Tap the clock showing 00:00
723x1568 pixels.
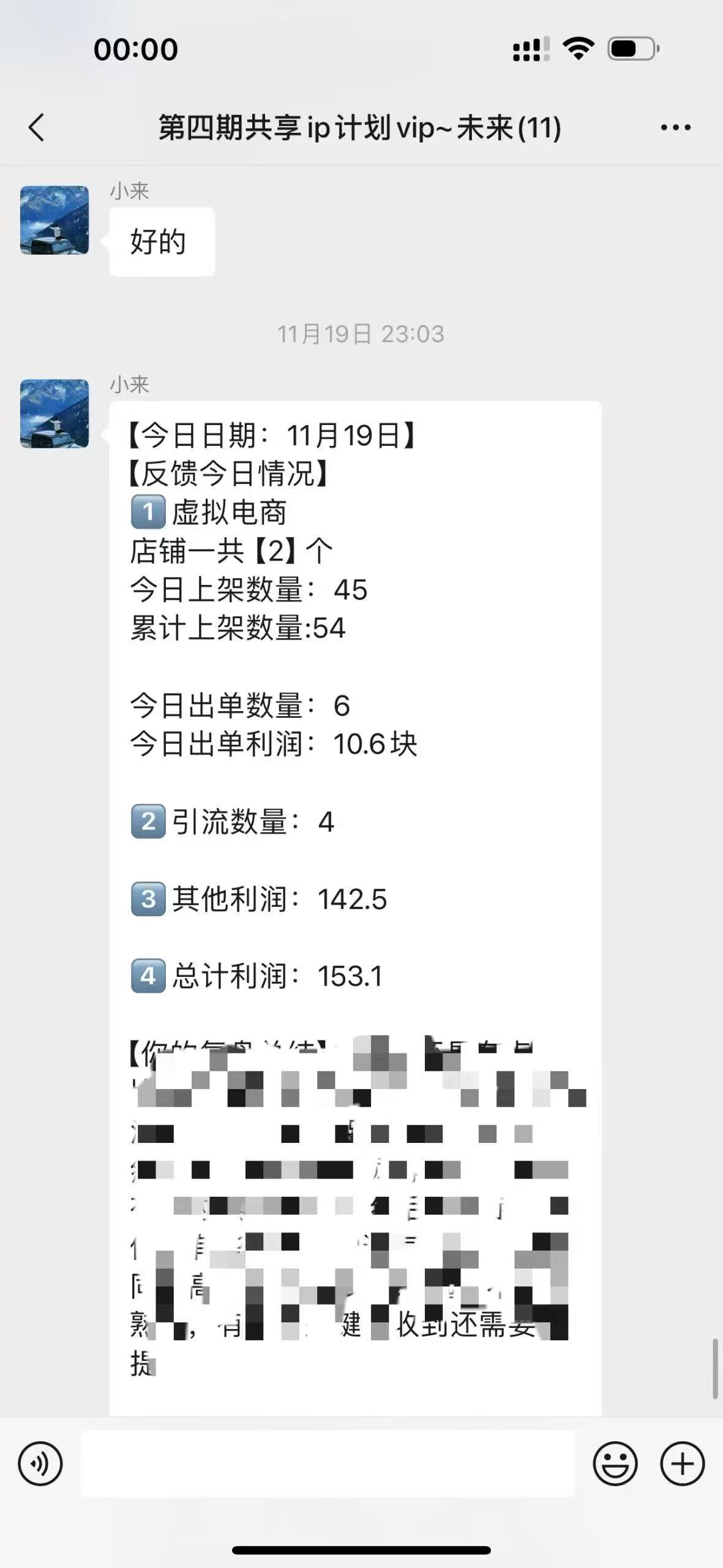click(135, 48)
